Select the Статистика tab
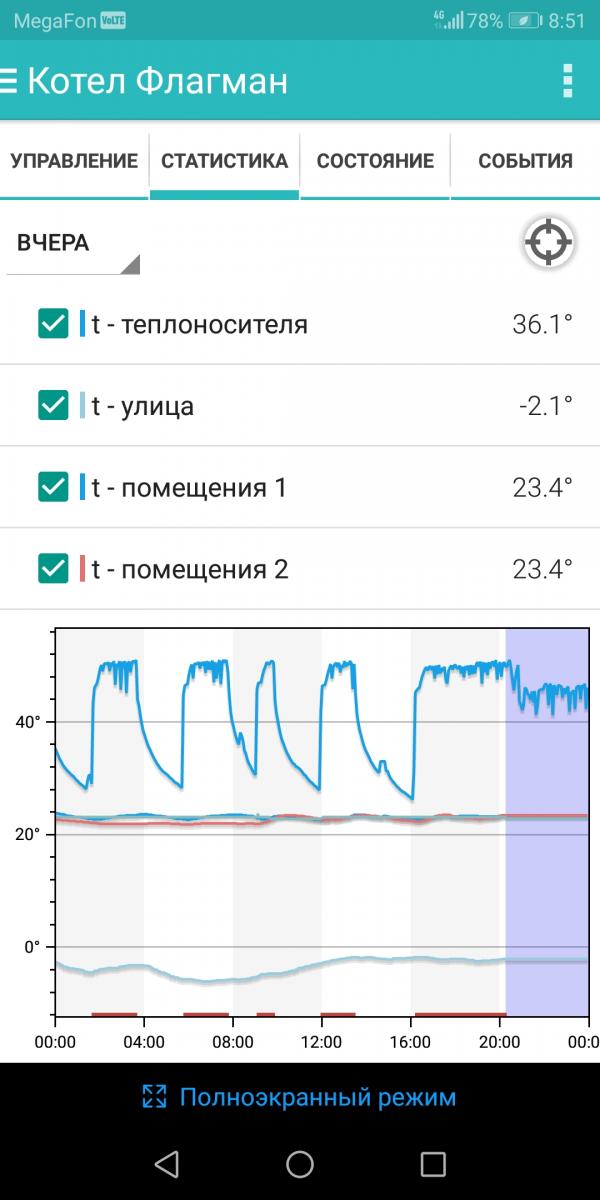Image resolution: width=600 pixels, height=1200 pixels. pos(224,161)
